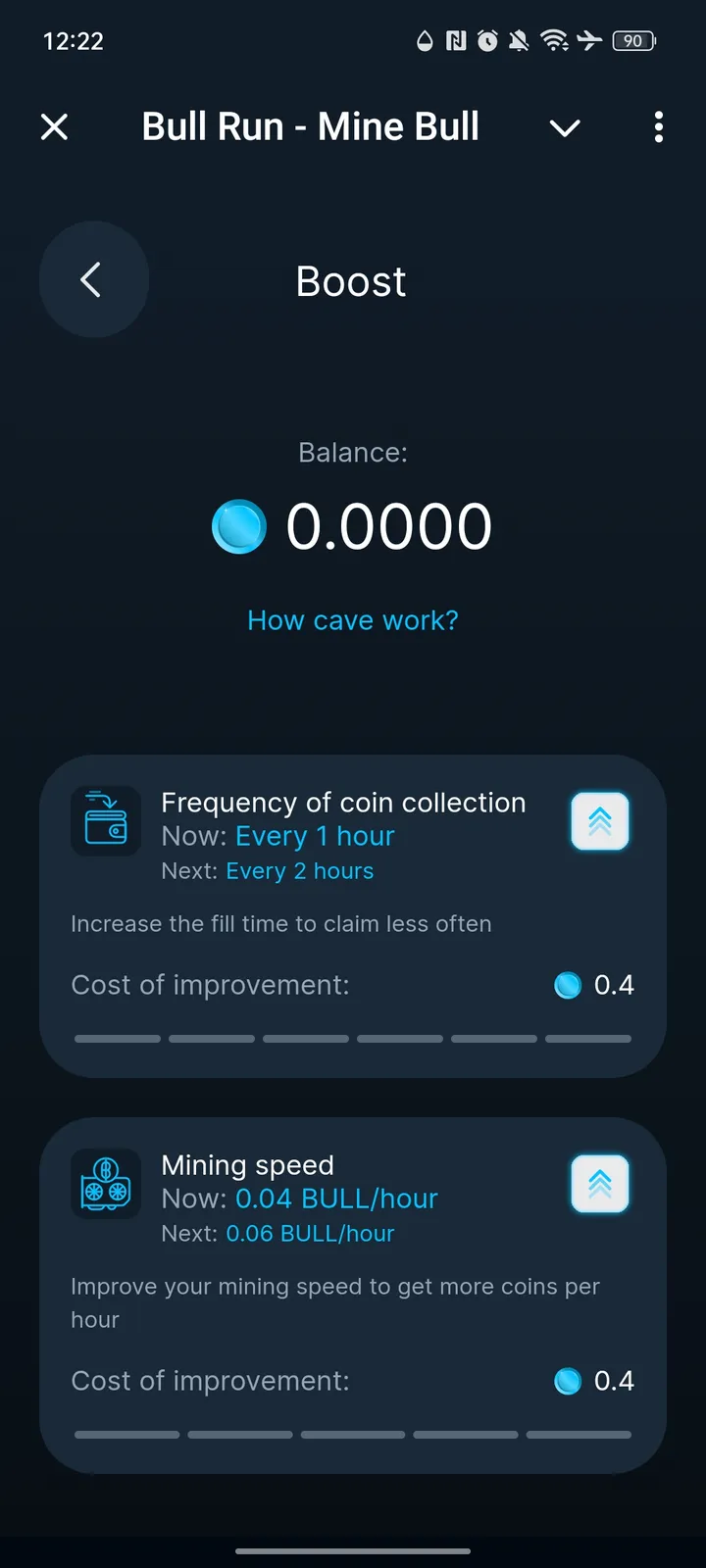Click the first frequency upgrade progress segment
This screenshot has height=1568, width=706.
click(x=117, y=1038)
